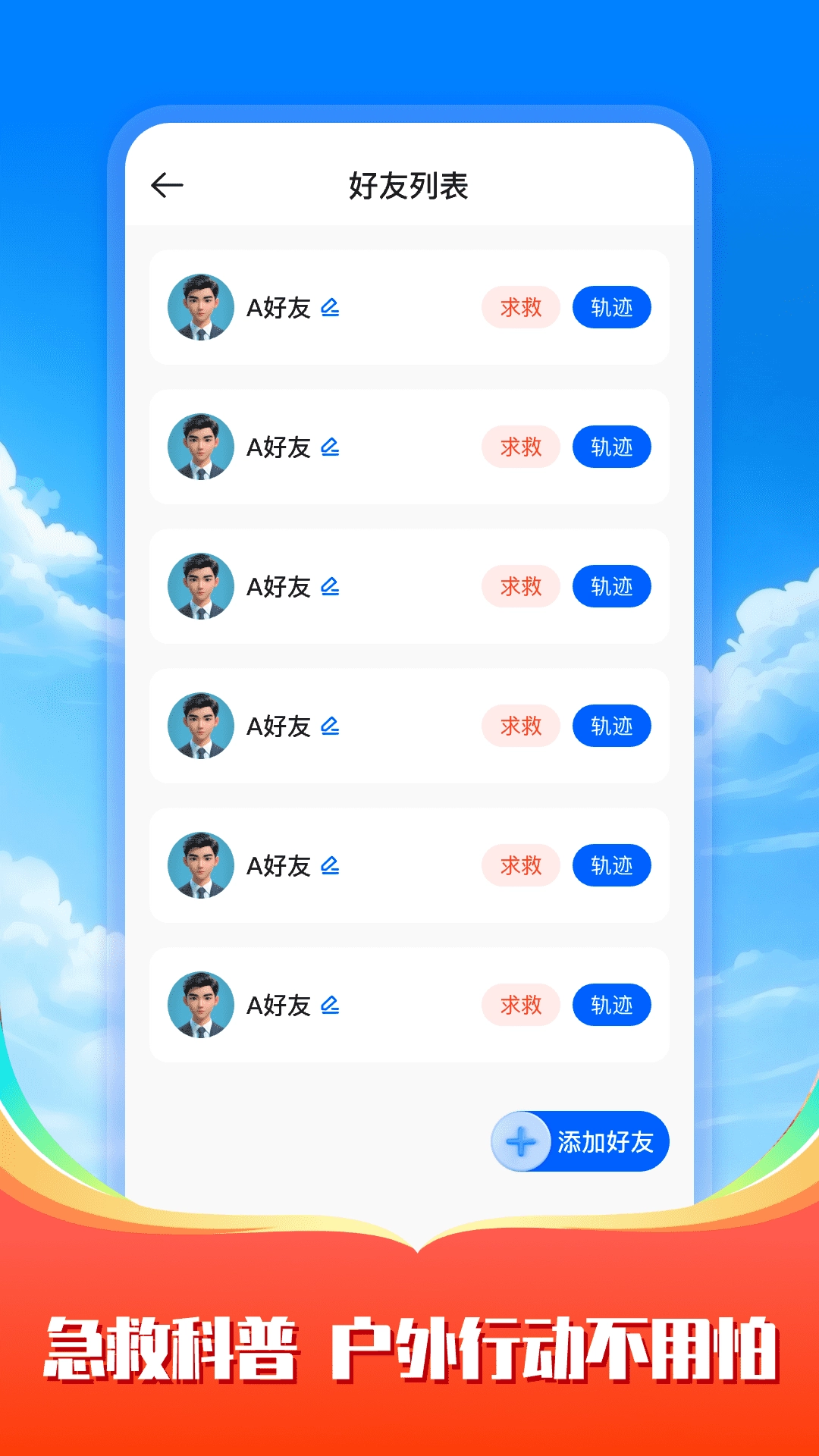Tap edit icon beside third A好友 entry

330,586
